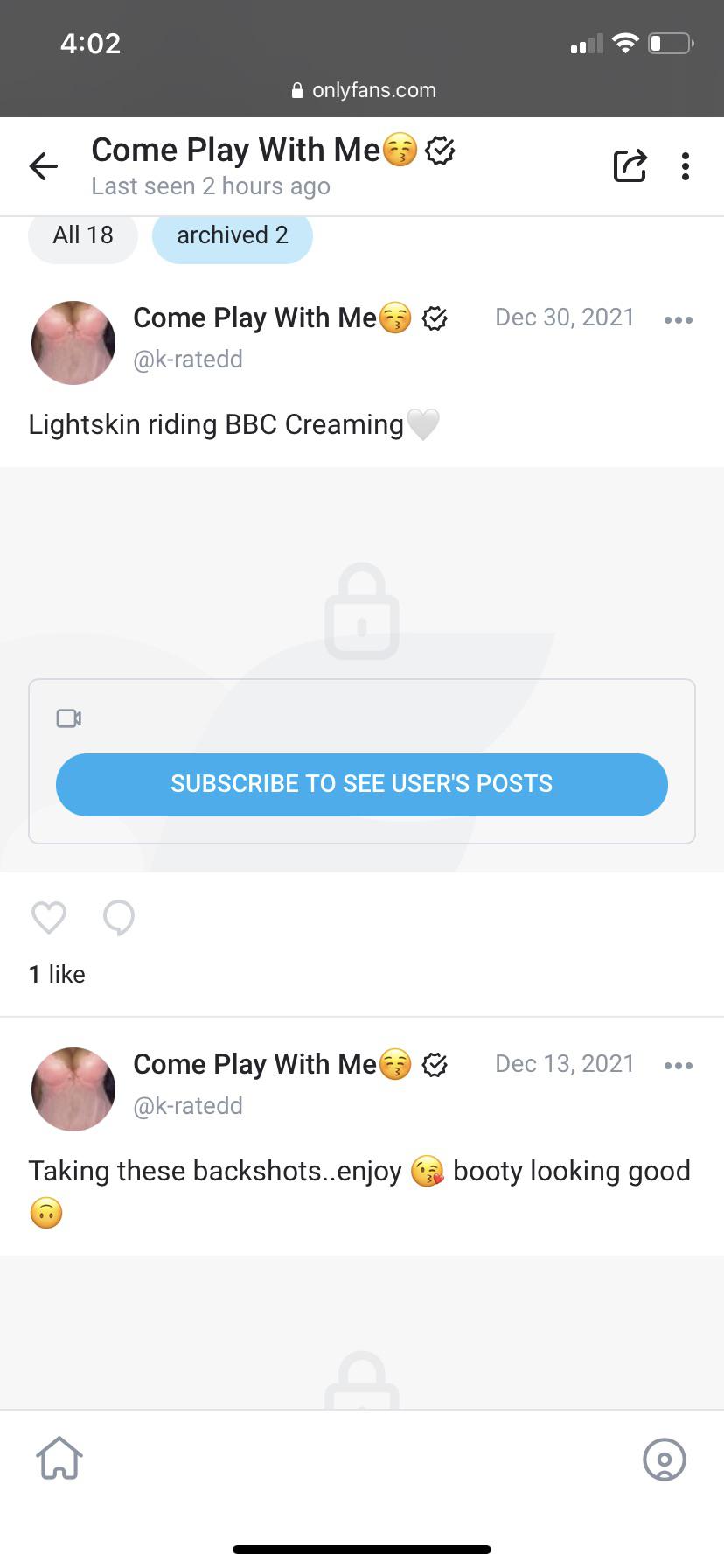Comment on the Dec 30, 2021 post

pyautogui.click(x=119, y=918)
